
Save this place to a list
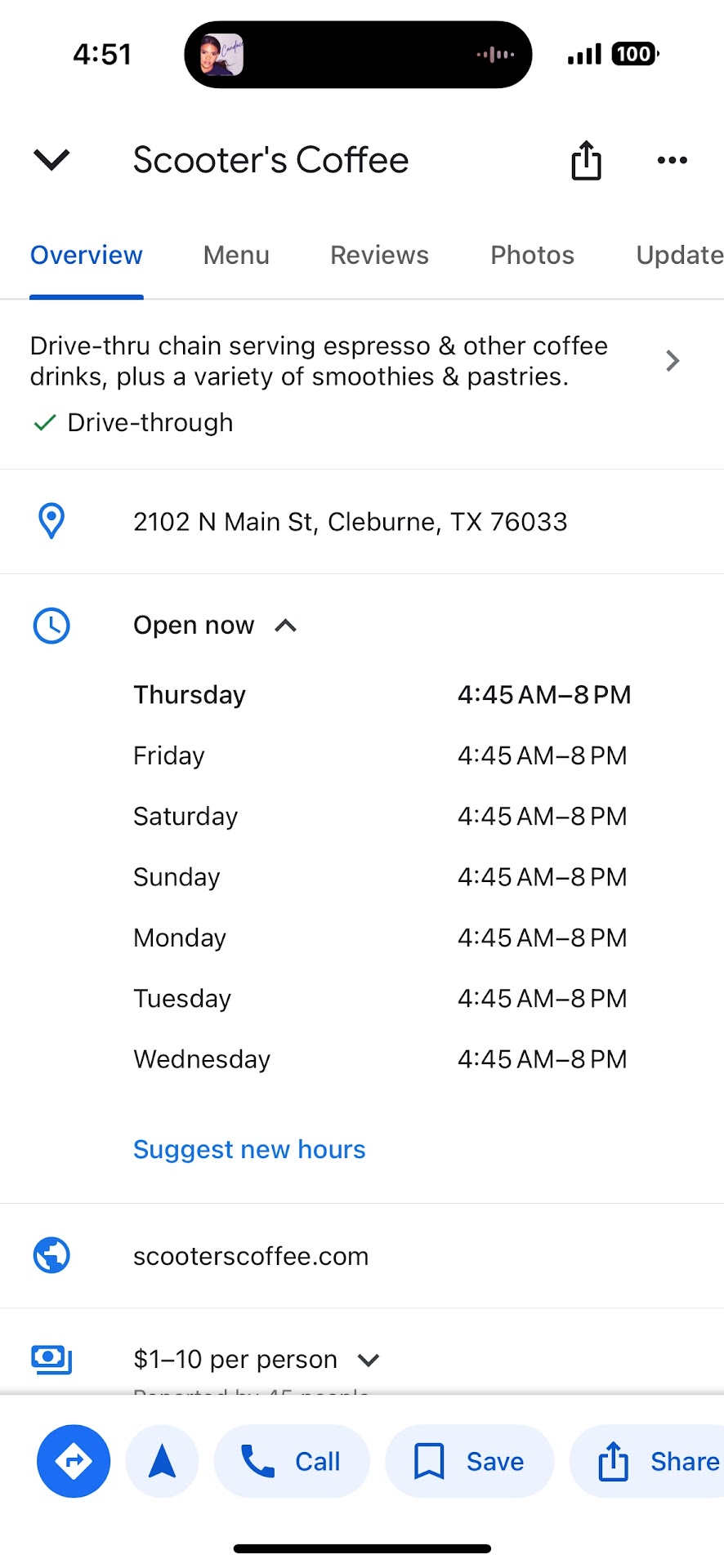coord(469,1462)
